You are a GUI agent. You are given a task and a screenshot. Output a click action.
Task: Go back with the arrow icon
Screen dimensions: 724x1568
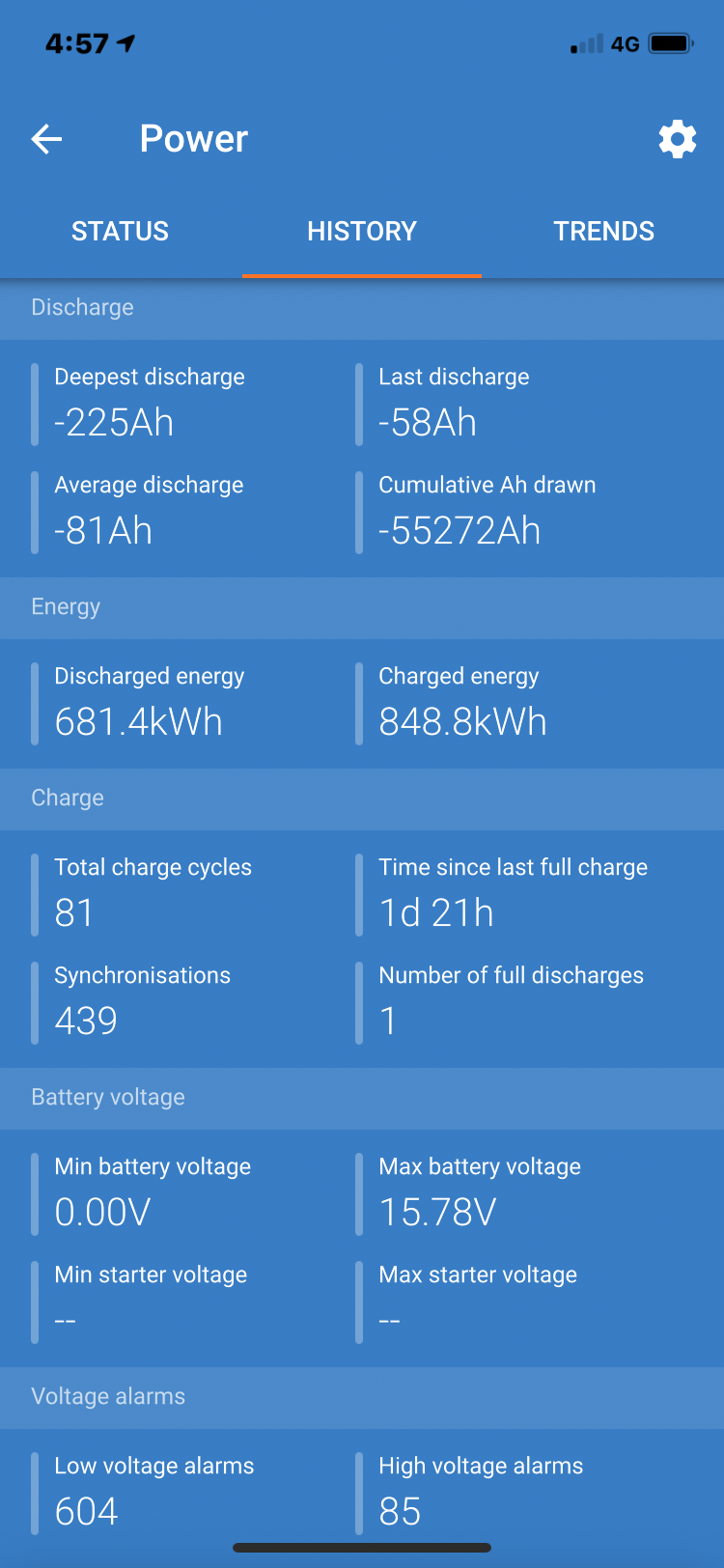pyautogui.click(x=46, y=139)
